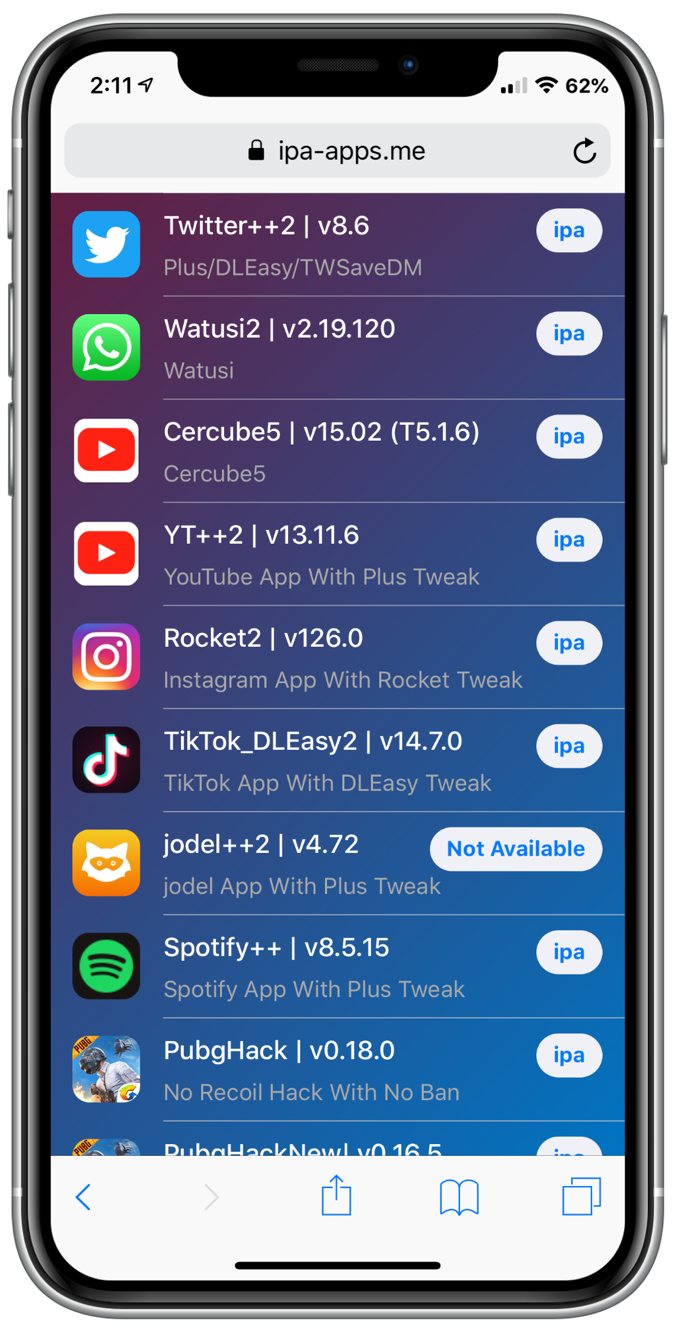Viewport: 675px width, 1336px height.
Task: Show all open Safari tabs
Action: pyautogui.click(x=581, y=1196)
